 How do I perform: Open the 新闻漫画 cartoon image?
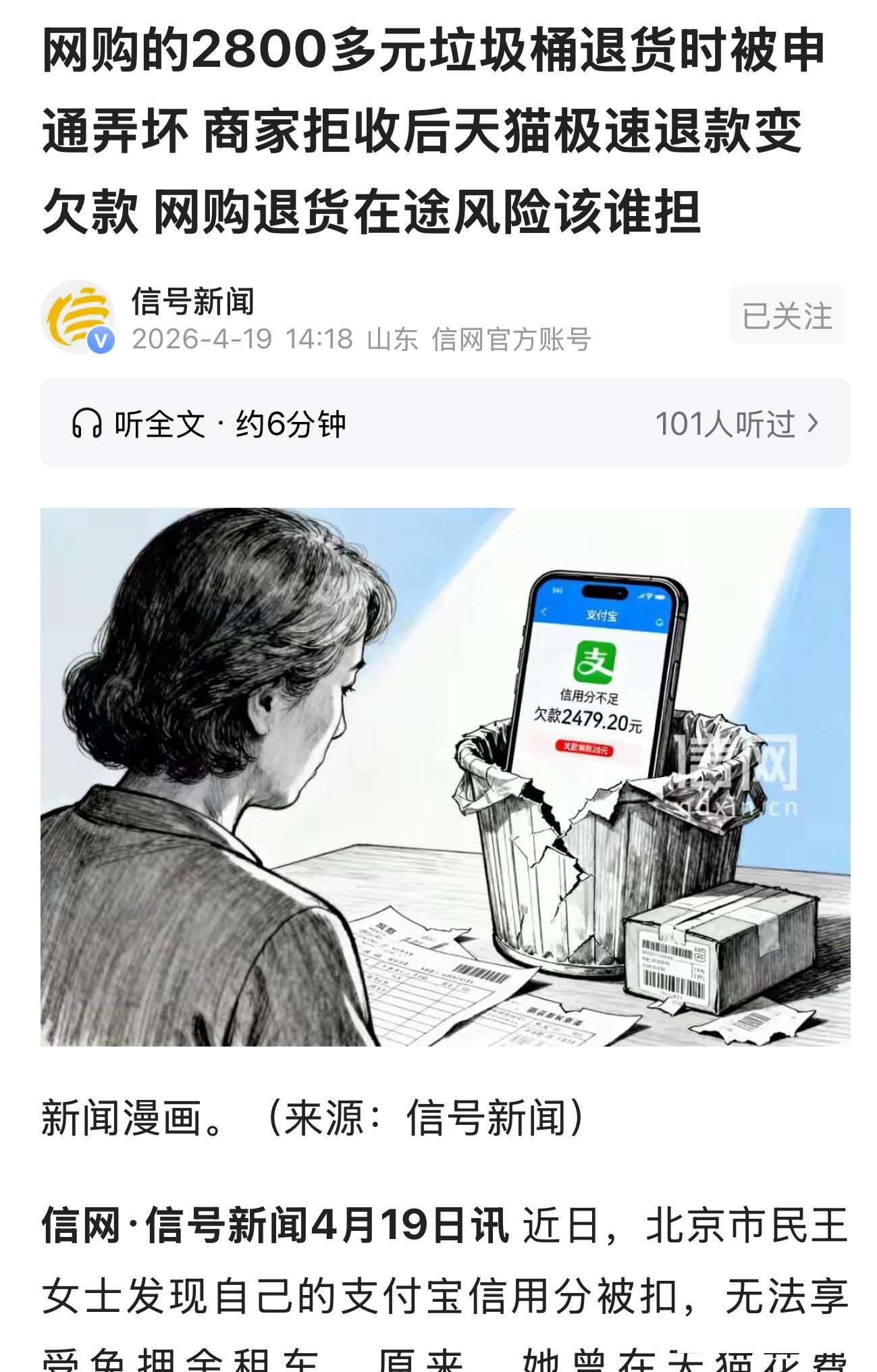445,776
